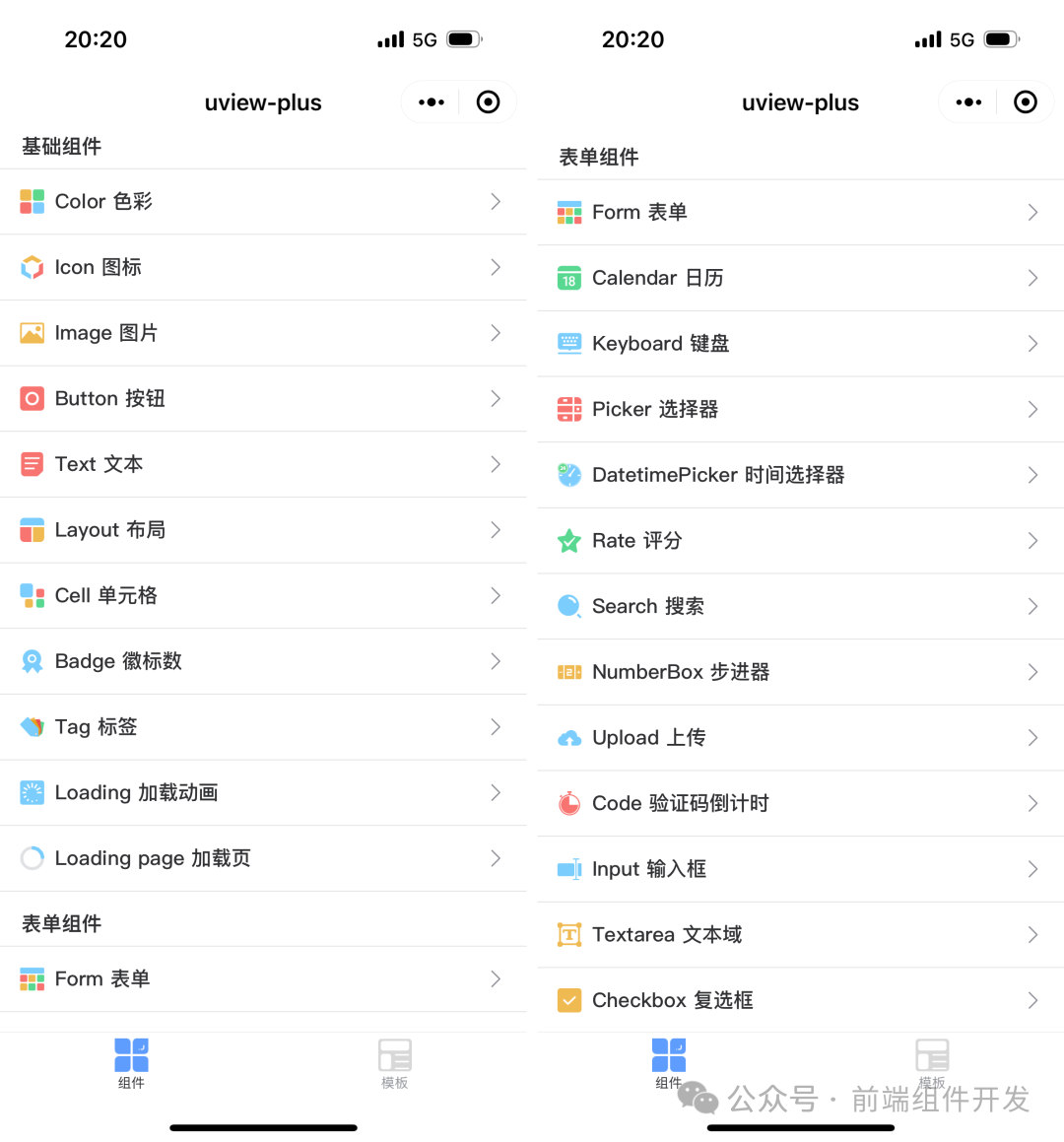Expand the Form 表单 list entry
This screenshot has height=1142, width=1064.
(800, 212)
